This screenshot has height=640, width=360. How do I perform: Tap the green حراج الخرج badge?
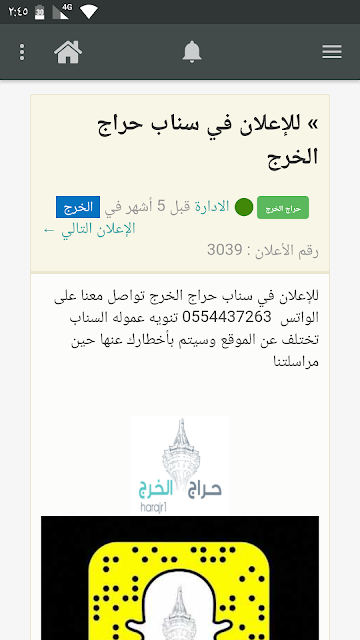283,208
